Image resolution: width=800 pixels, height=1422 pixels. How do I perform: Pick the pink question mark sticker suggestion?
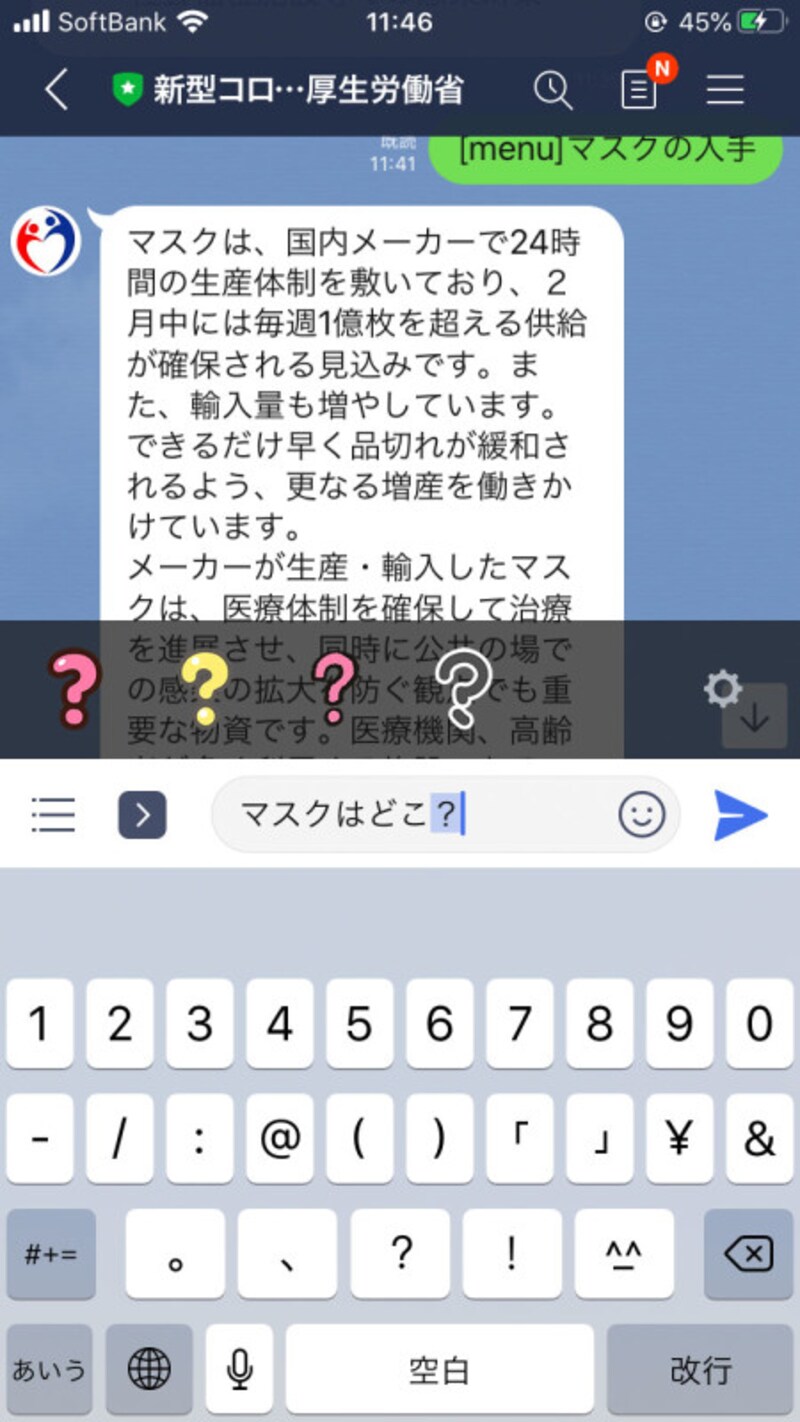(x=76, y=689)
